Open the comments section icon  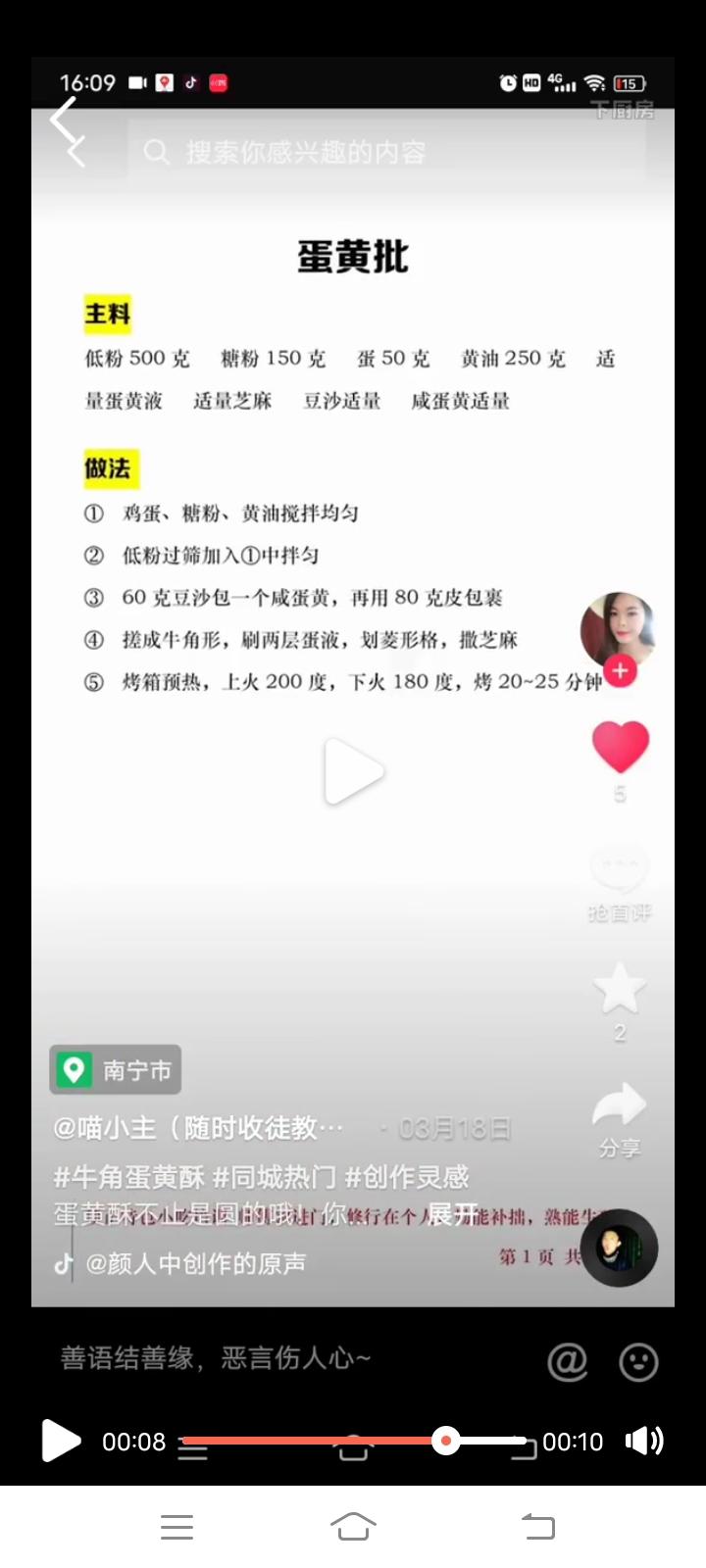[619, 866]
